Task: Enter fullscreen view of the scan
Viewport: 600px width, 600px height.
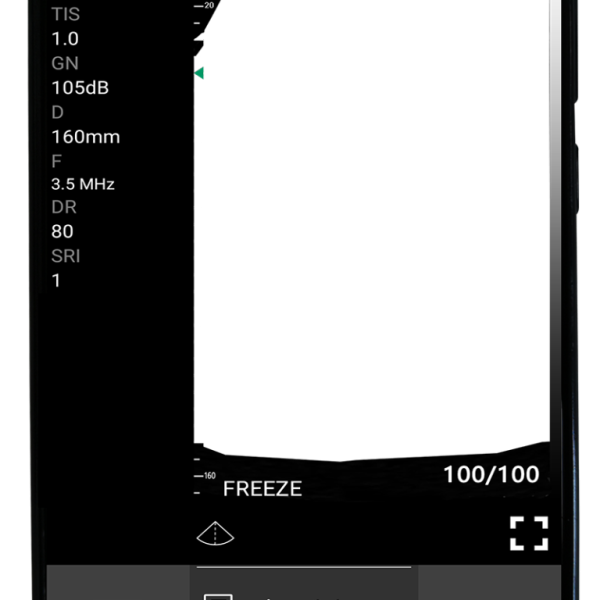Action: pyautogui.click(x=529, y=533)
